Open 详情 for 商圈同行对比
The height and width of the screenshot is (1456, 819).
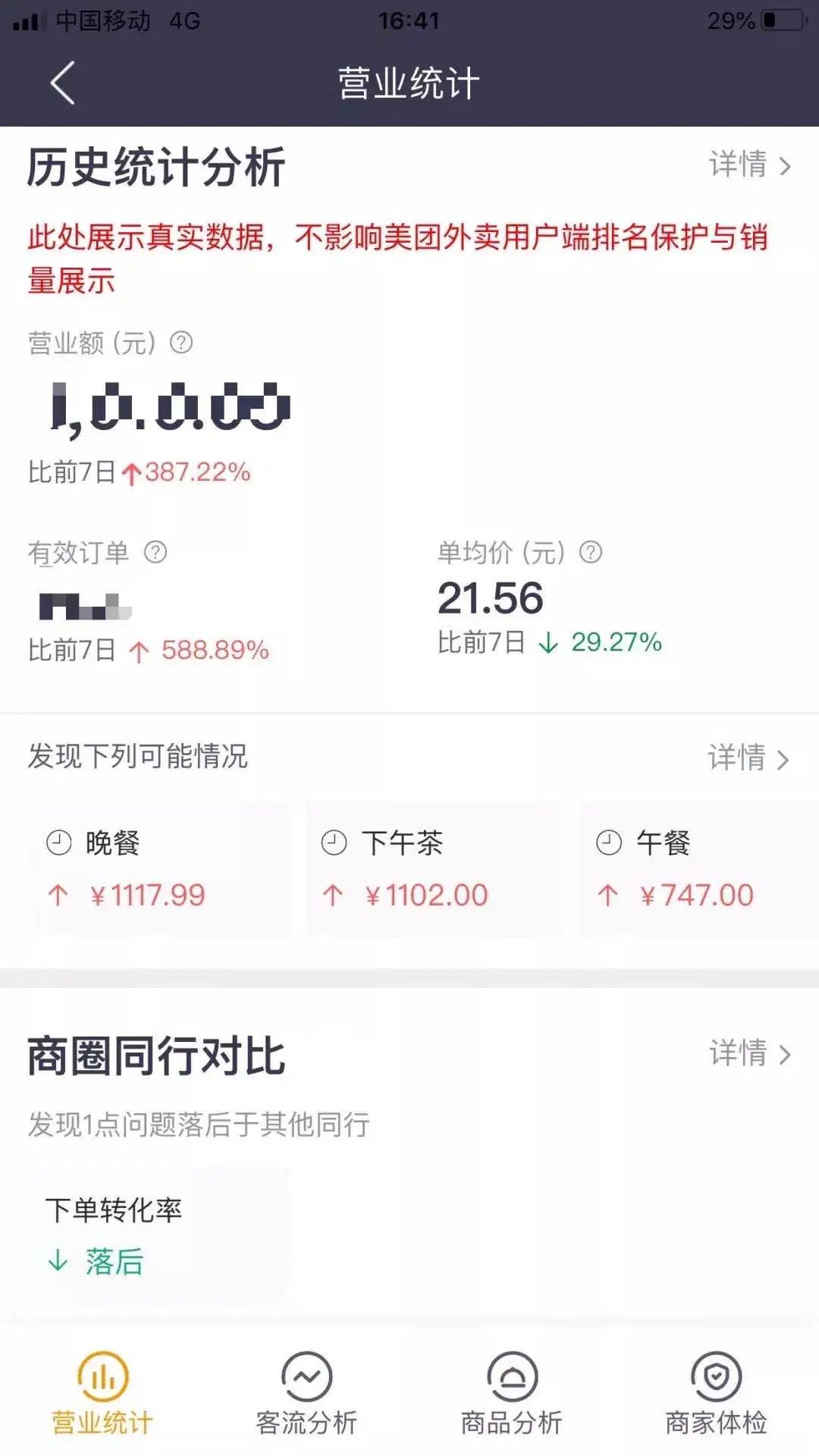749,1053
